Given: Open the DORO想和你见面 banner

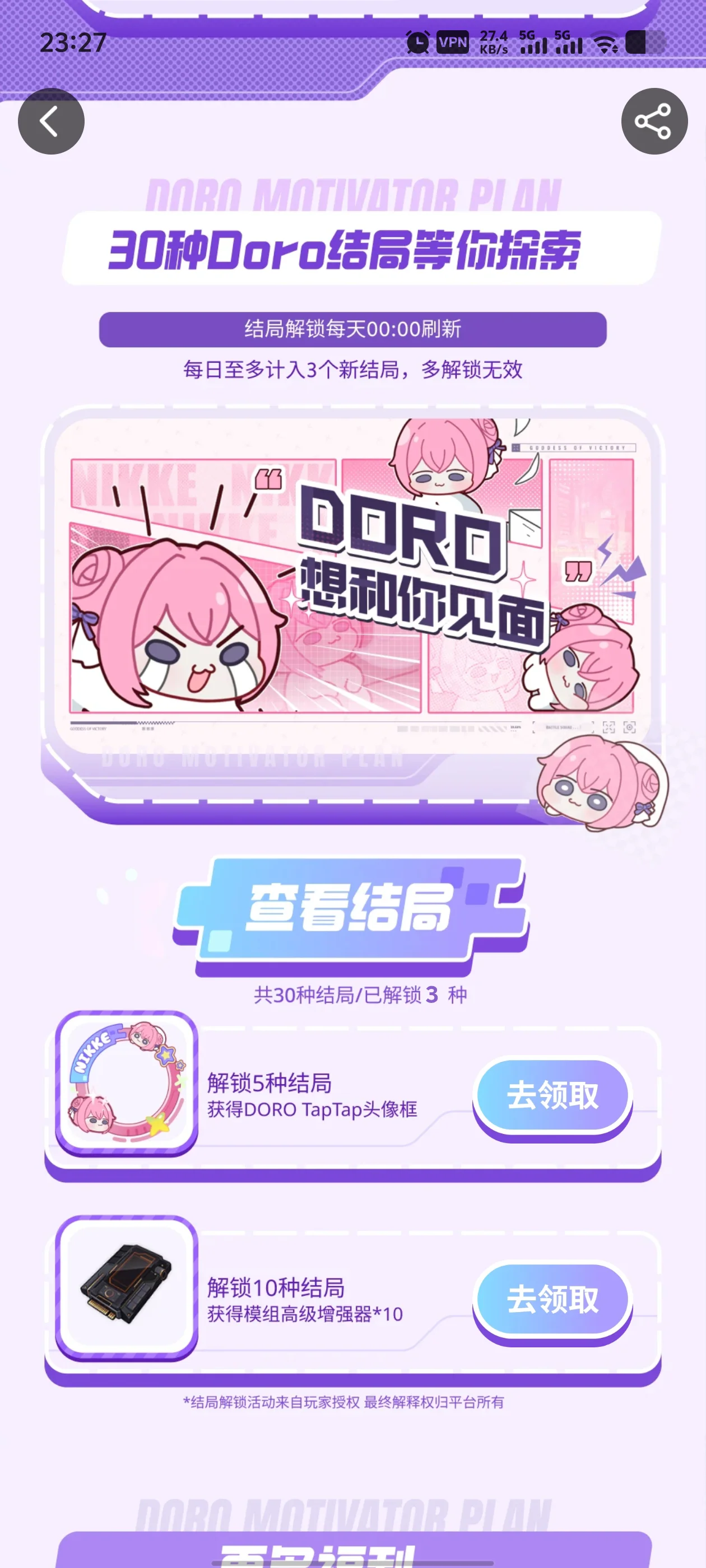Looking at the screenshot, I should 352,584.
